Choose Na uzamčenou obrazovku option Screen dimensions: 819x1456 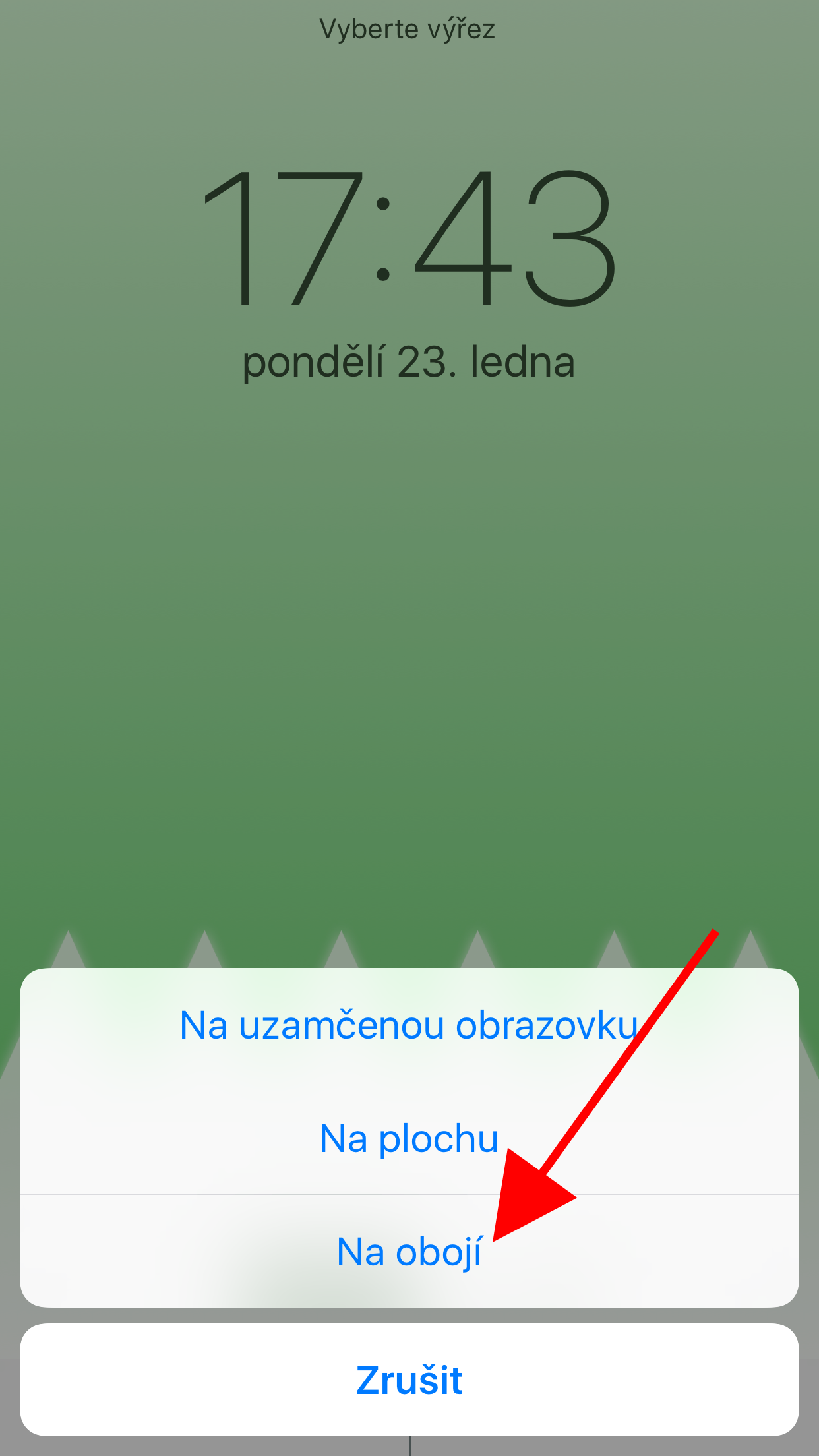click(409, 1025)
